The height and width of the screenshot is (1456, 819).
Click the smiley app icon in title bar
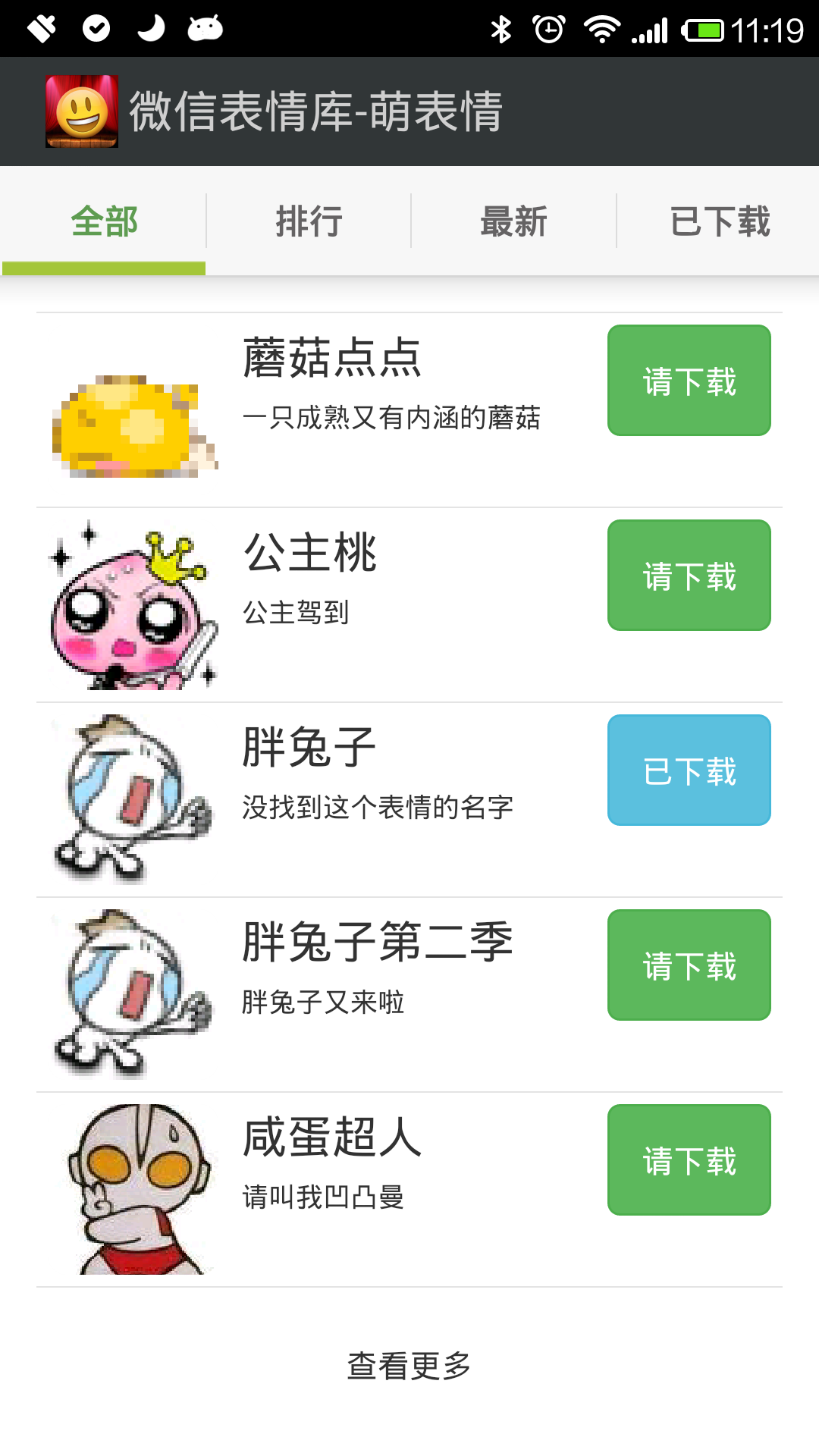click(x=81, y=110)
